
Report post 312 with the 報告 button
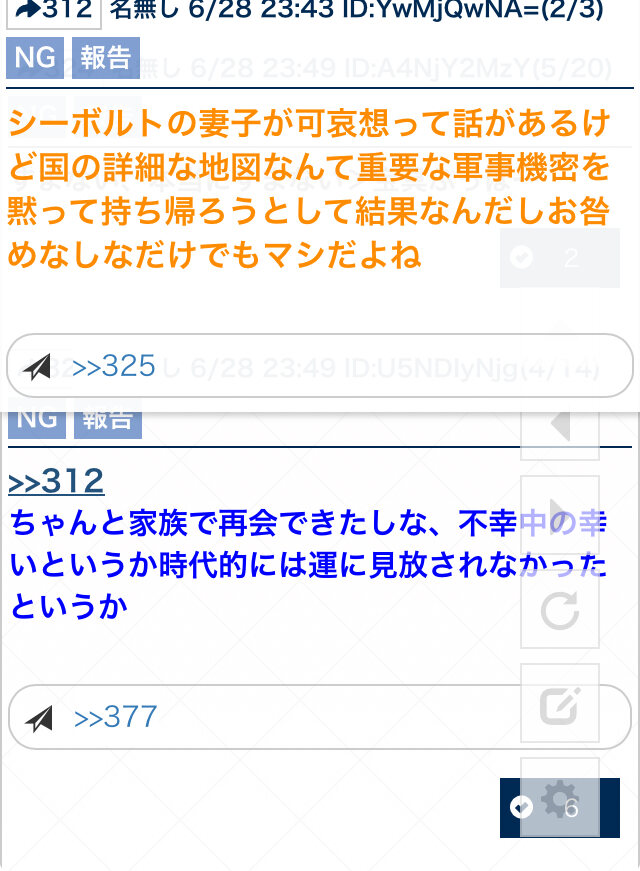click(x=106, y=58)
